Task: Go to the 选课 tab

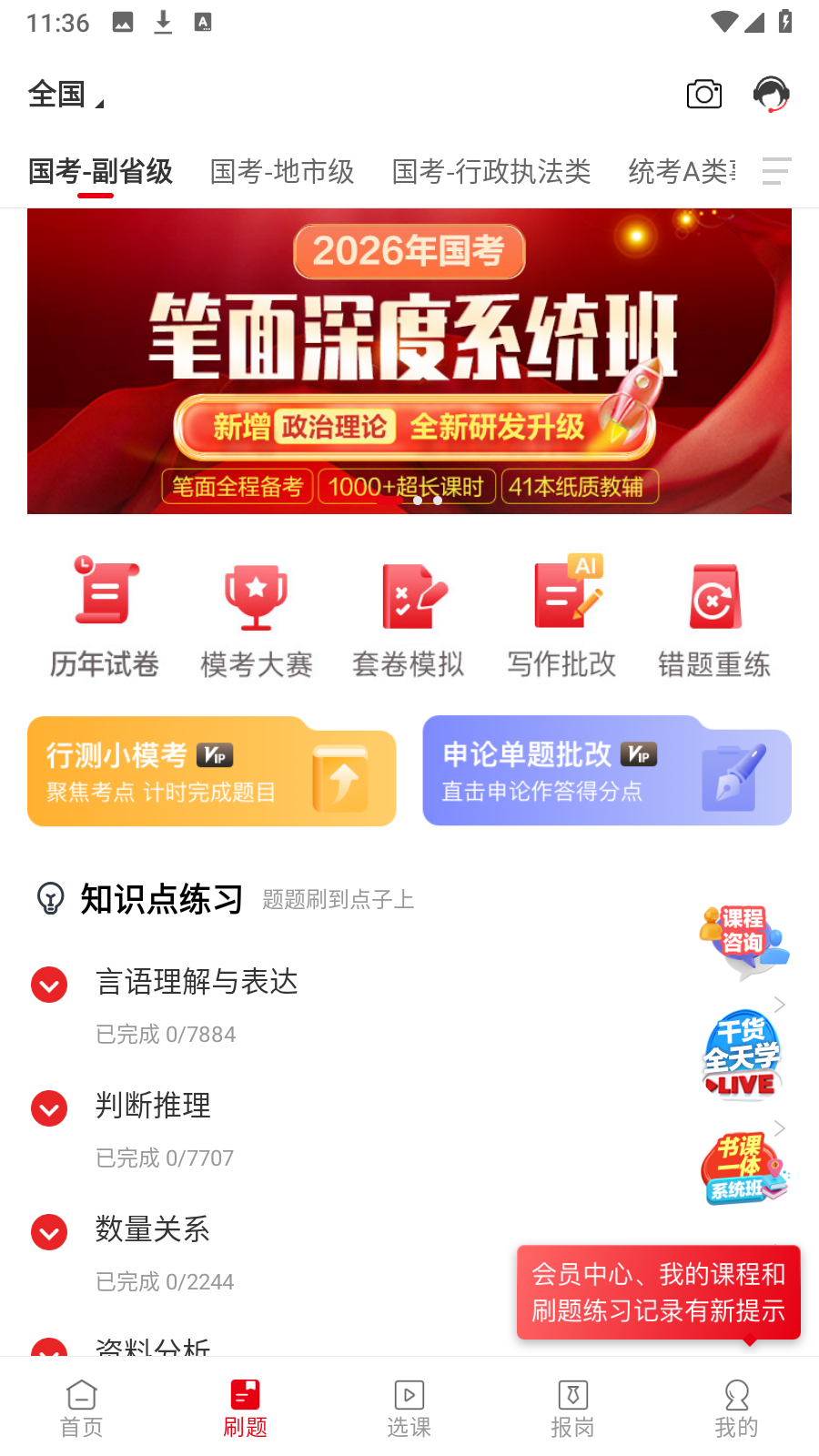Action: tap(409, 1408)
